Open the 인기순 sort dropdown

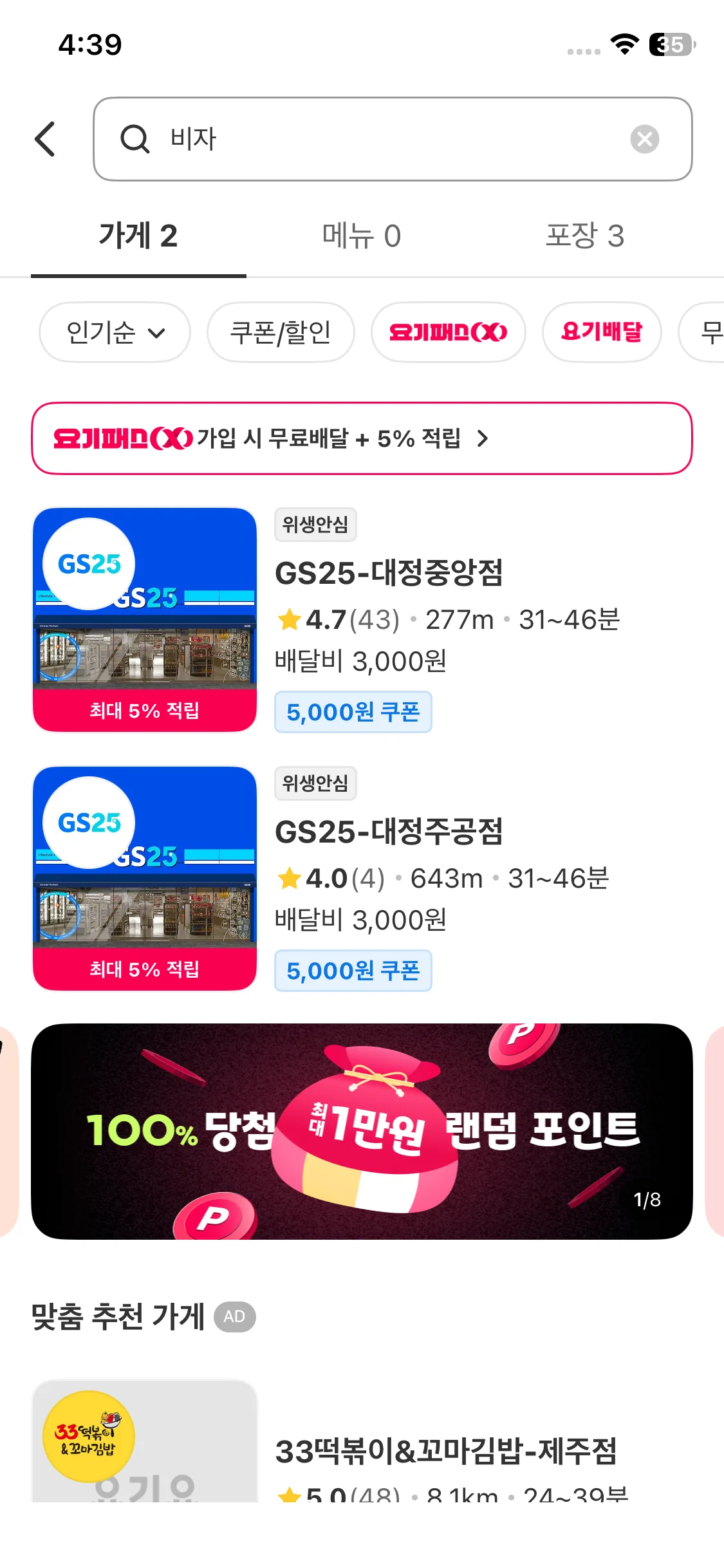pyautogui.click(x=115, y=332)
